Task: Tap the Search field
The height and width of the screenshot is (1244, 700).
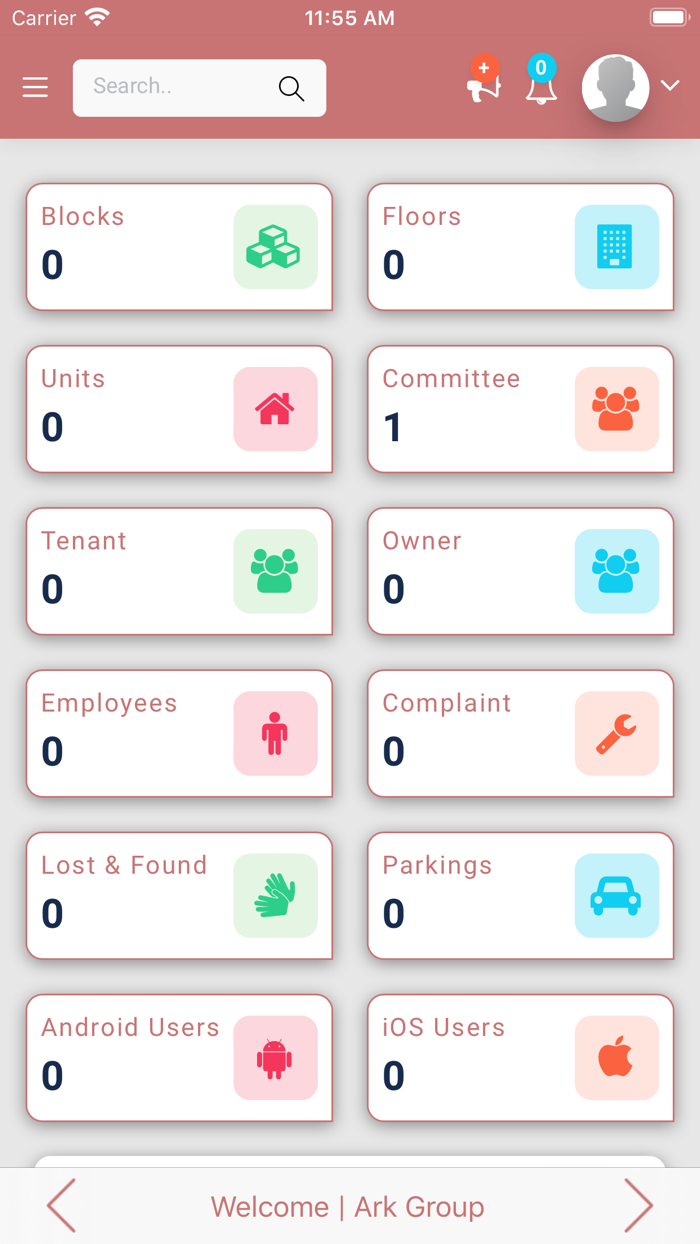Action: point(199,88)
